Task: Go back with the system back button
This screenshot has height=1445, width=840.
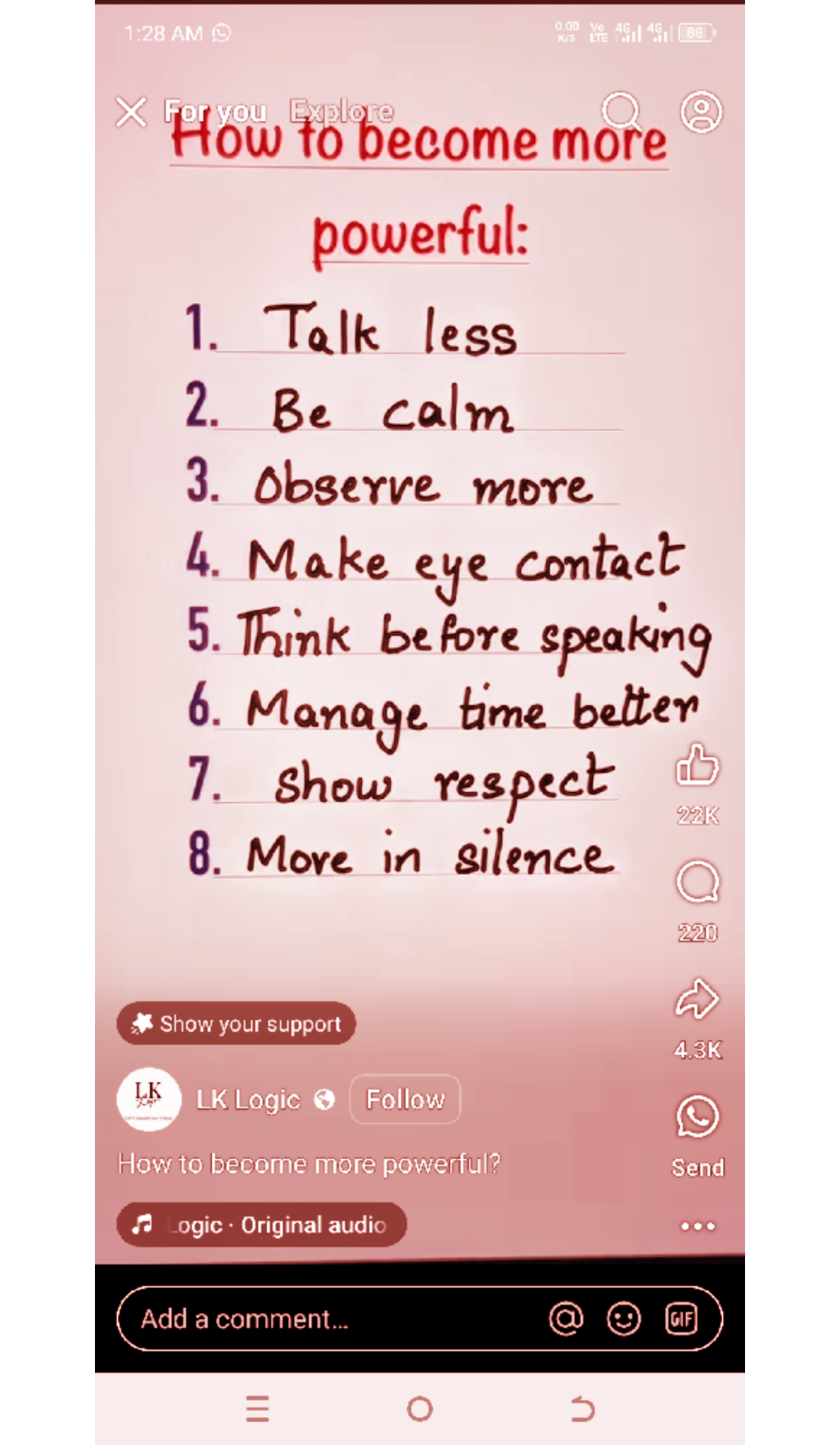Action: (x=582, y=1409)
